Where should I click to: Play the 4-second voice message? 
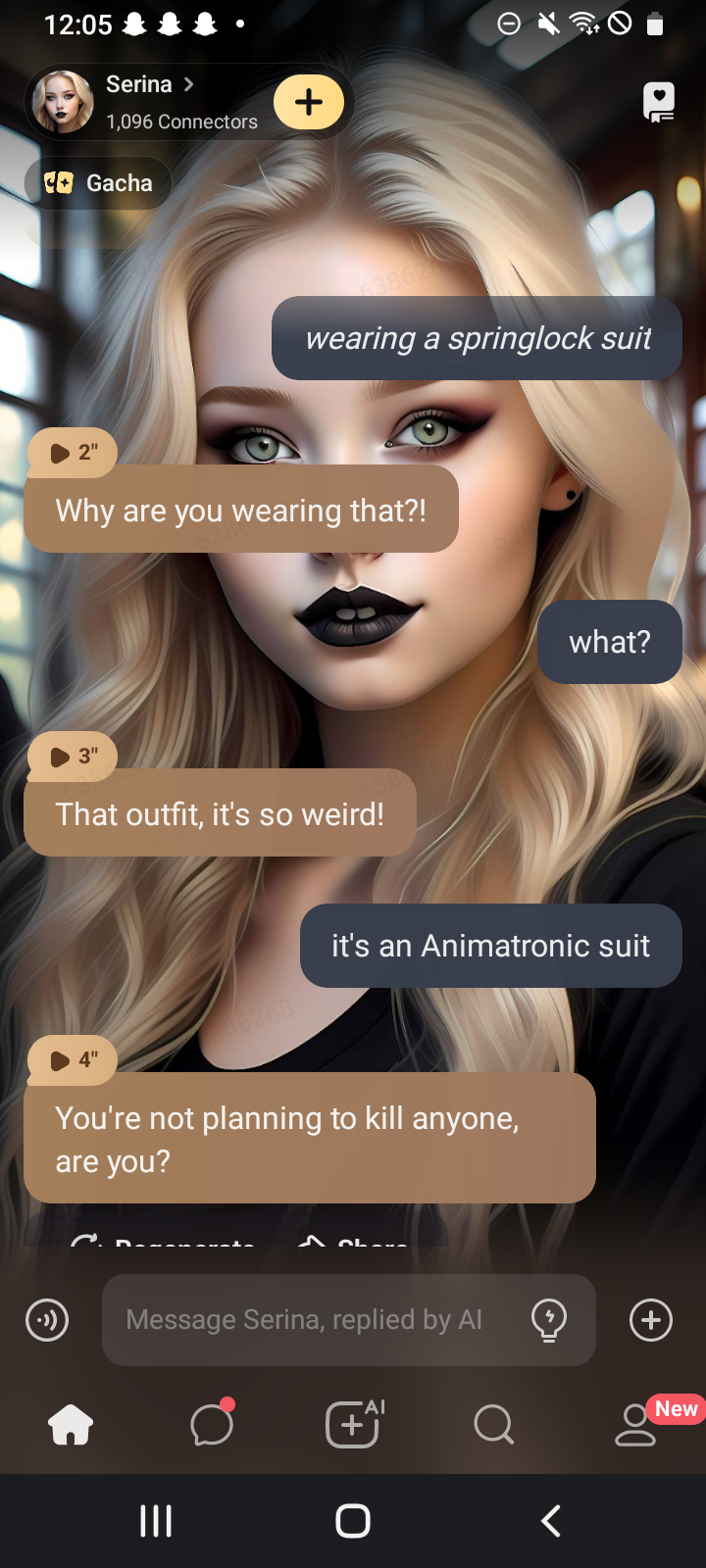pyautogui.click(x=73, y=1059)
